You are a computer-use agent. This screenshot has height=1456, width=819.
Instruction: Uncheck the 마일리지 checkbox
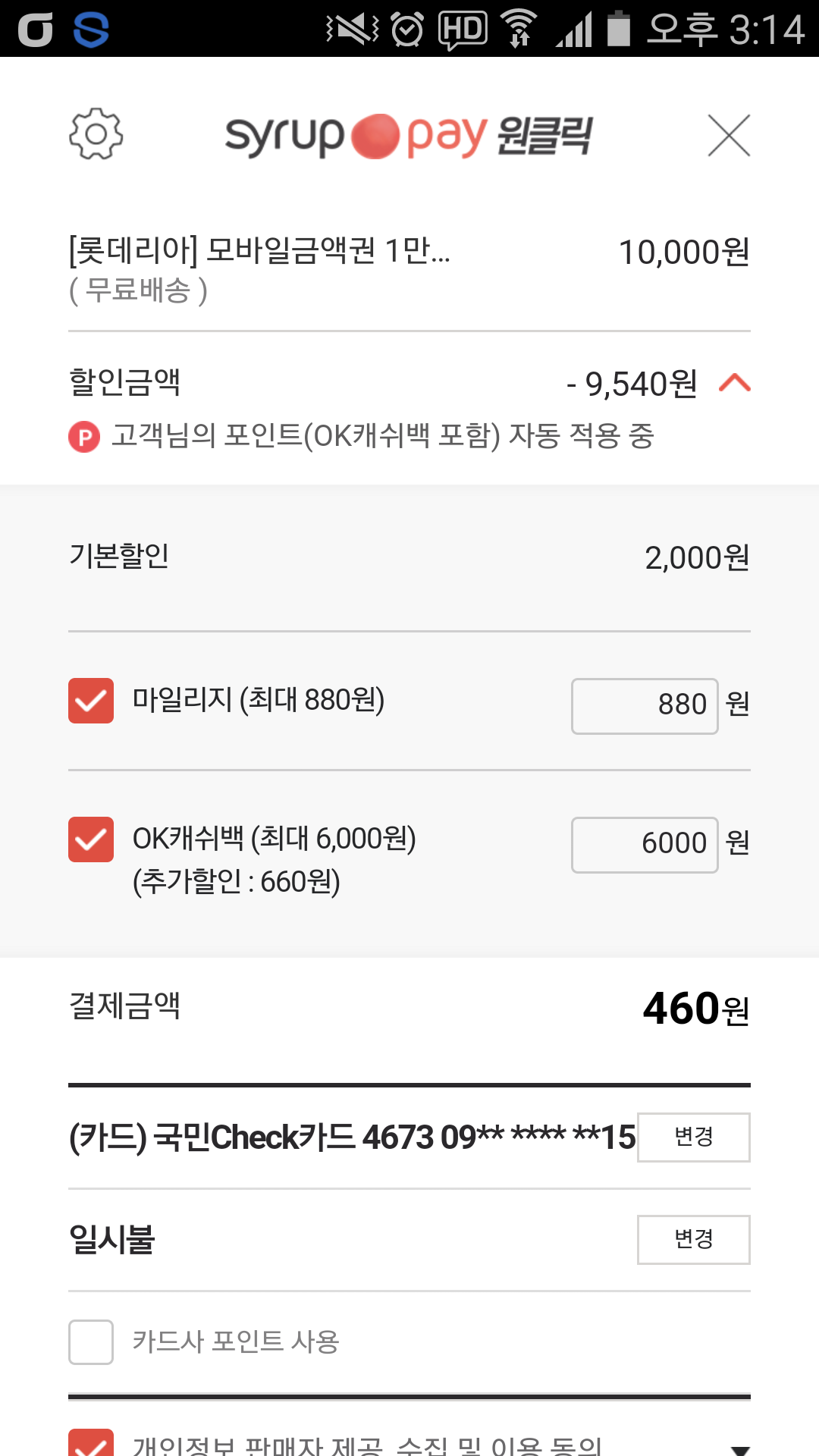click(91, 701)
